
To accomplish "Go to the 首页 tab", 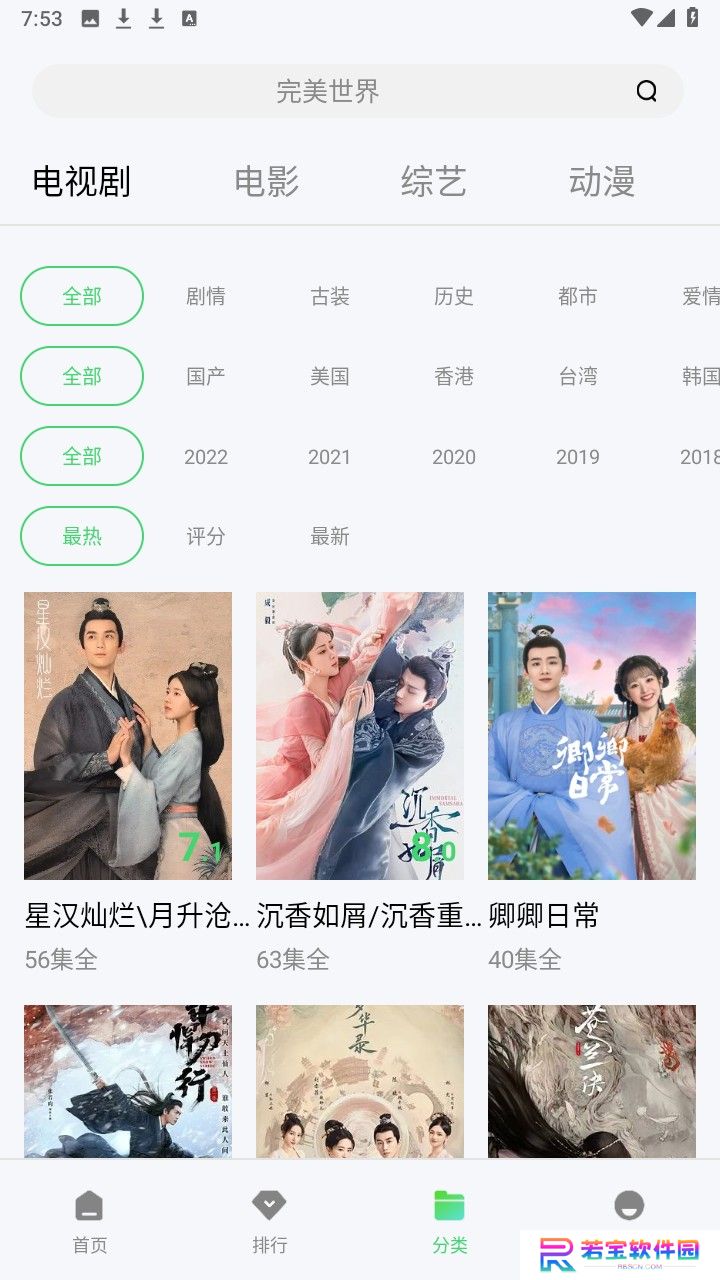I will pos(90,1221).
